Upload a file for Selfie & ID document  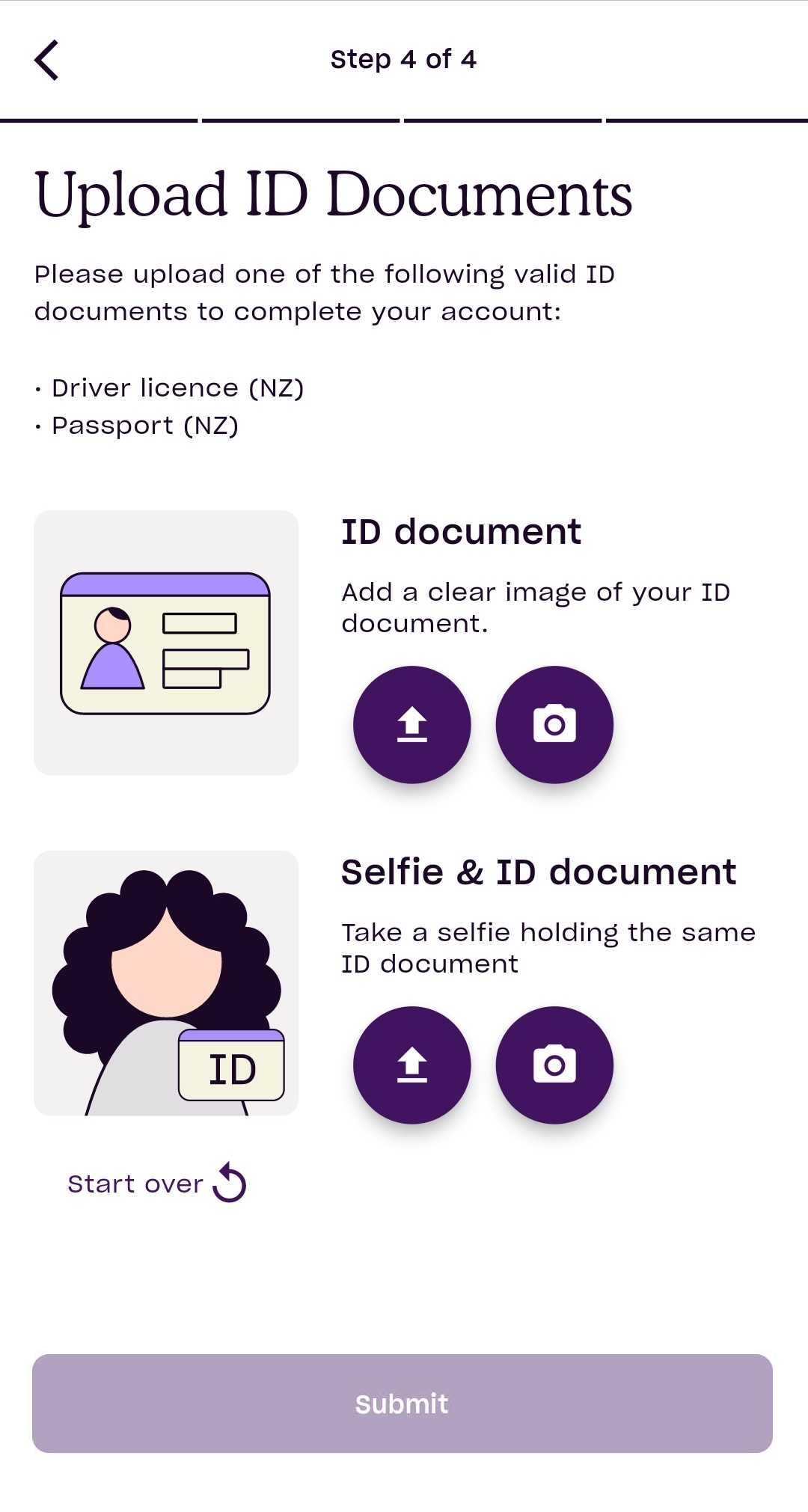pos(412,1065)
